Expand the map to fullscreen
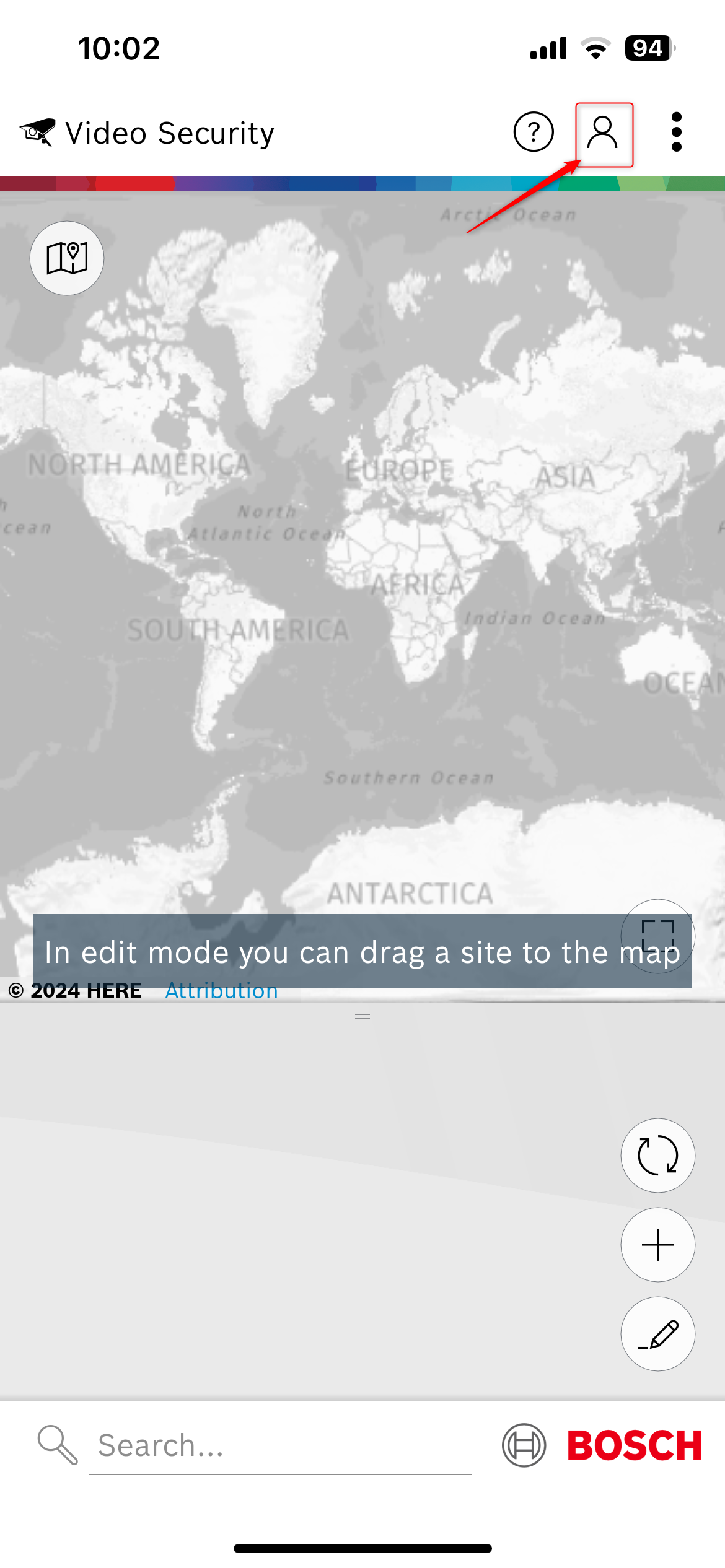This screenshot has width=725, height=1568. point(657,935)
